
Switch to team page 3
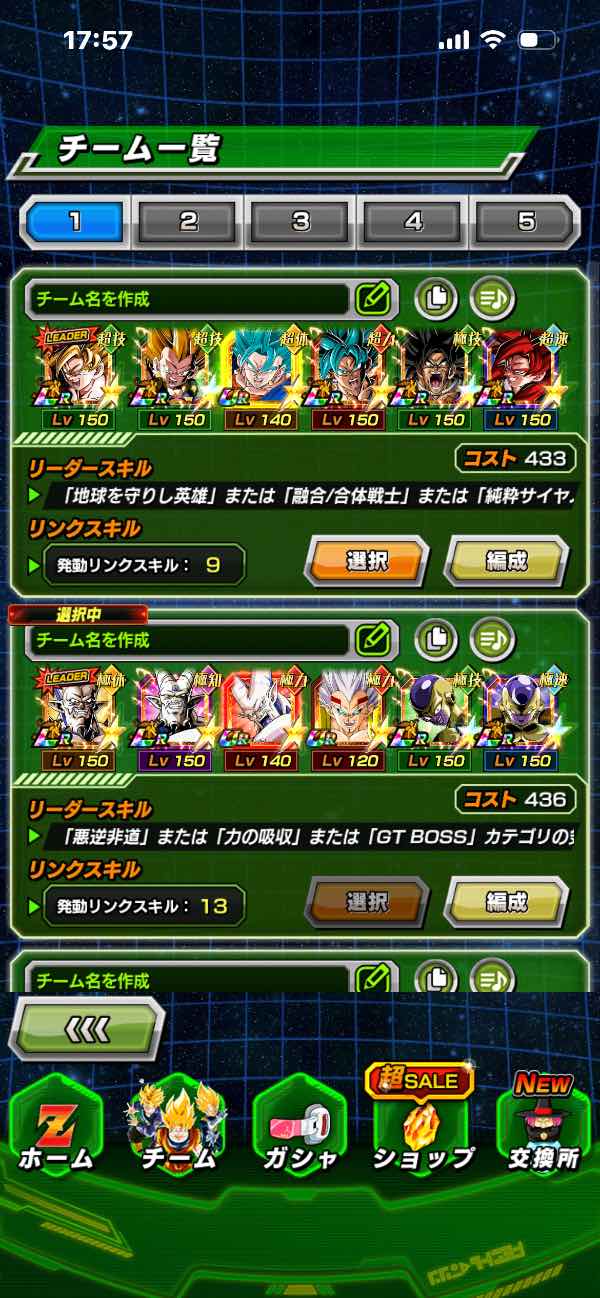click(301, 221)
